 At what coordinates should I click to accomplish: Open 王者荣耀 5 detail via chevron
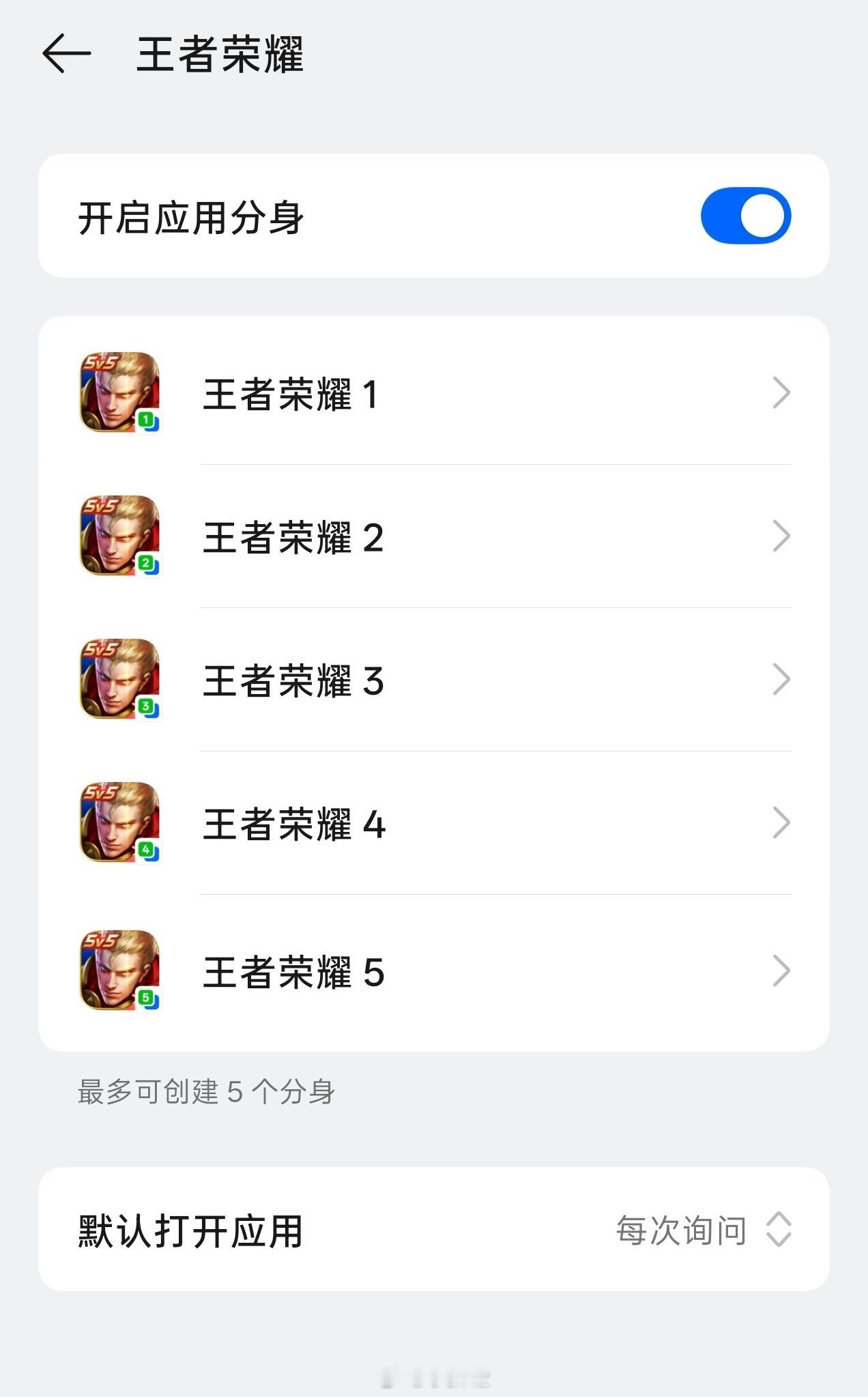tap(780, 969)
